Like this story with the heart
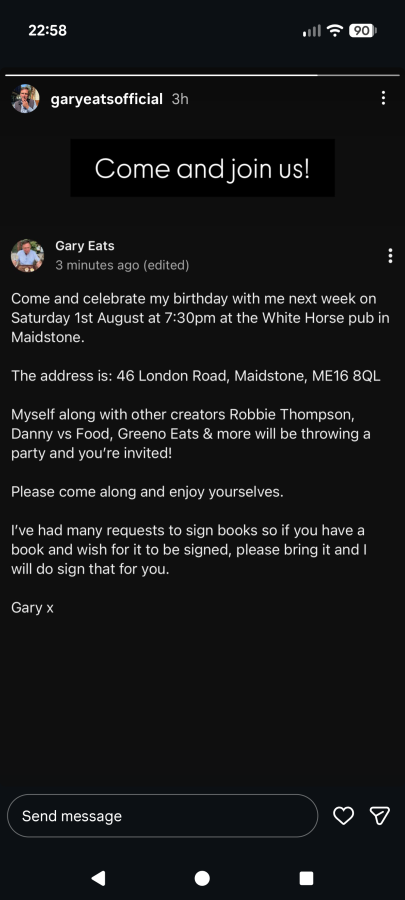Image resolution: width=405 pixels, height=900 pixels. tap(344, 816)
